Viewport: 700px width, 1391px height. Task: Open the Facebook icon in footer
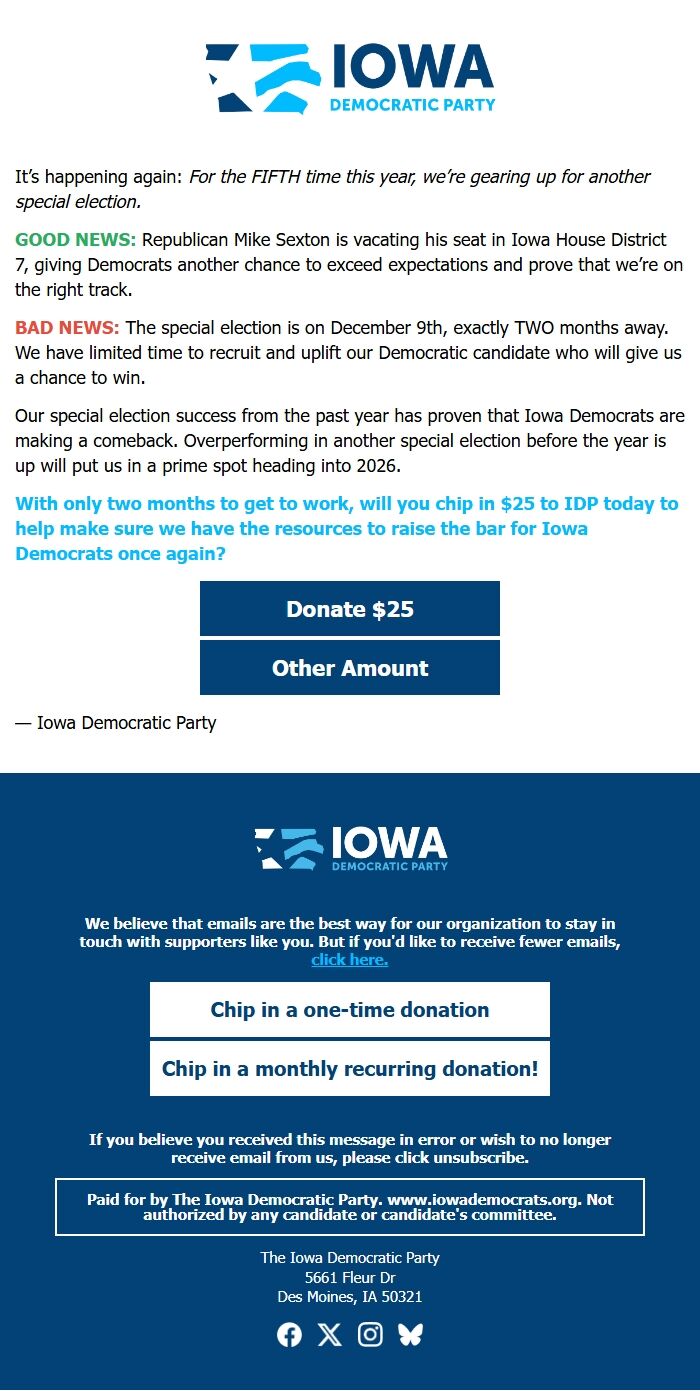(290, 1335)
